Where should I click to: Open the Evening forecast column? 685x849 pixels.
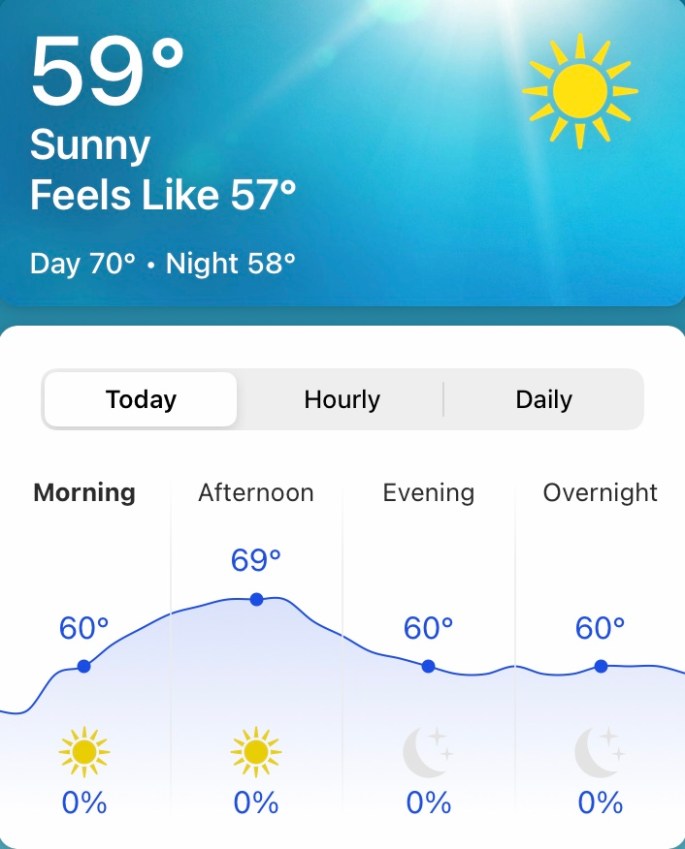428,493
